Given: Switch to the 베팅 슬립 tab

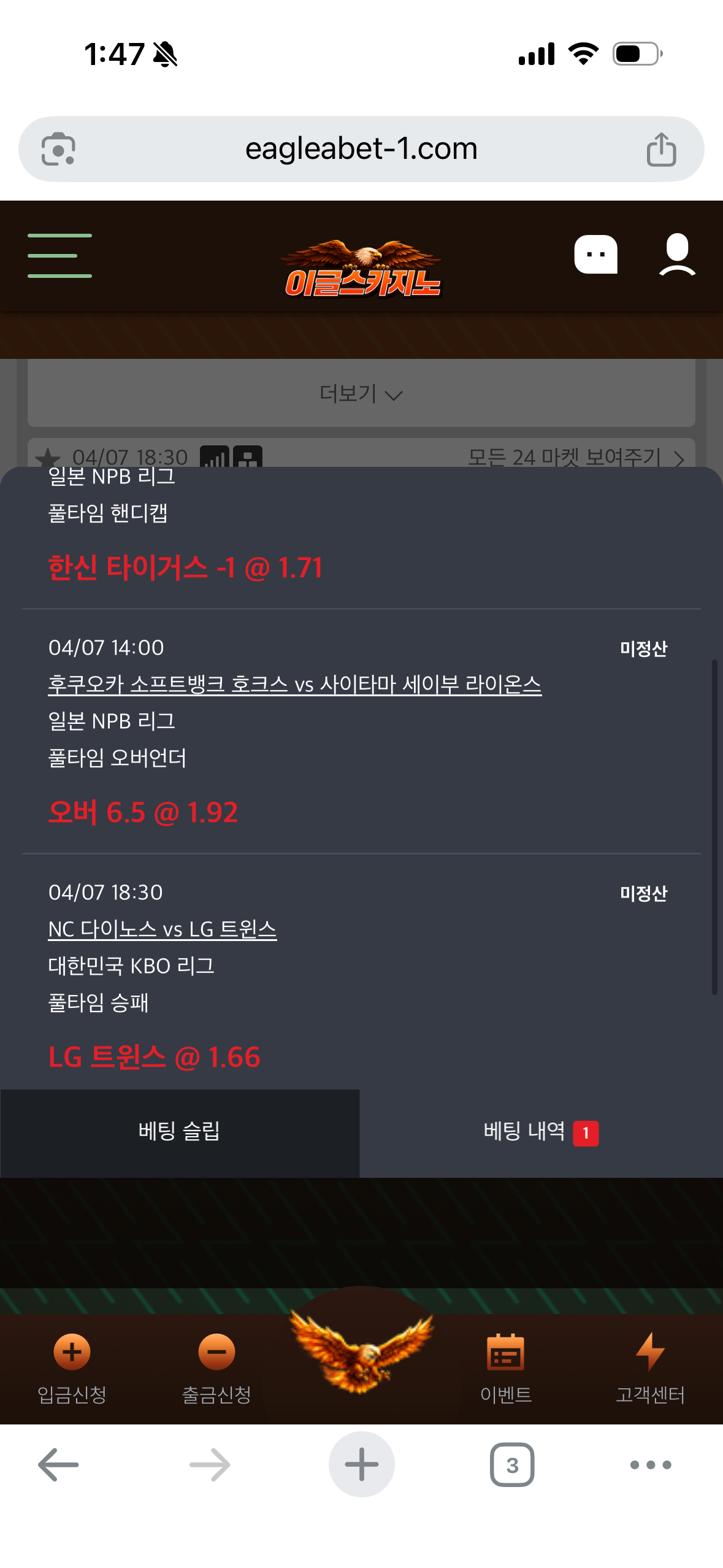Looking at the screenshot, I should 179,1131.
